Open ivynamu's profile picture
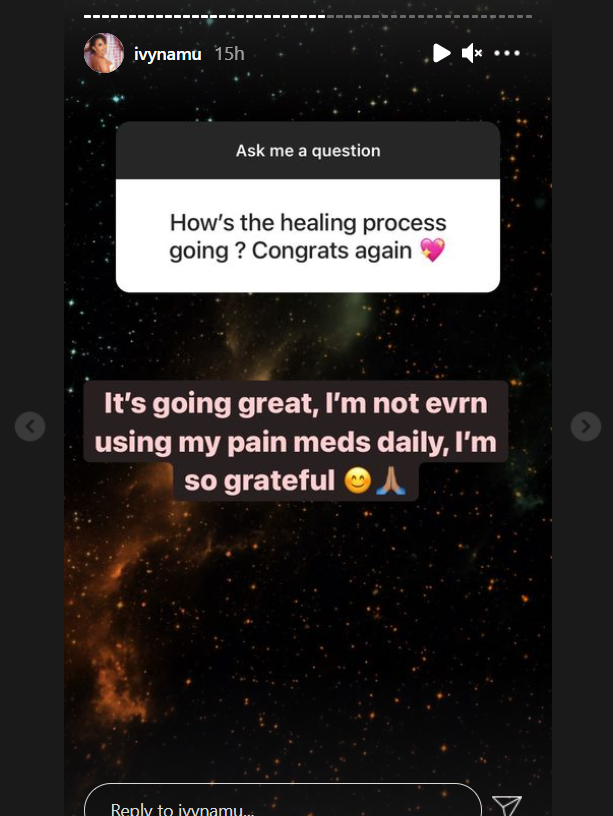 tap(104, 53)
